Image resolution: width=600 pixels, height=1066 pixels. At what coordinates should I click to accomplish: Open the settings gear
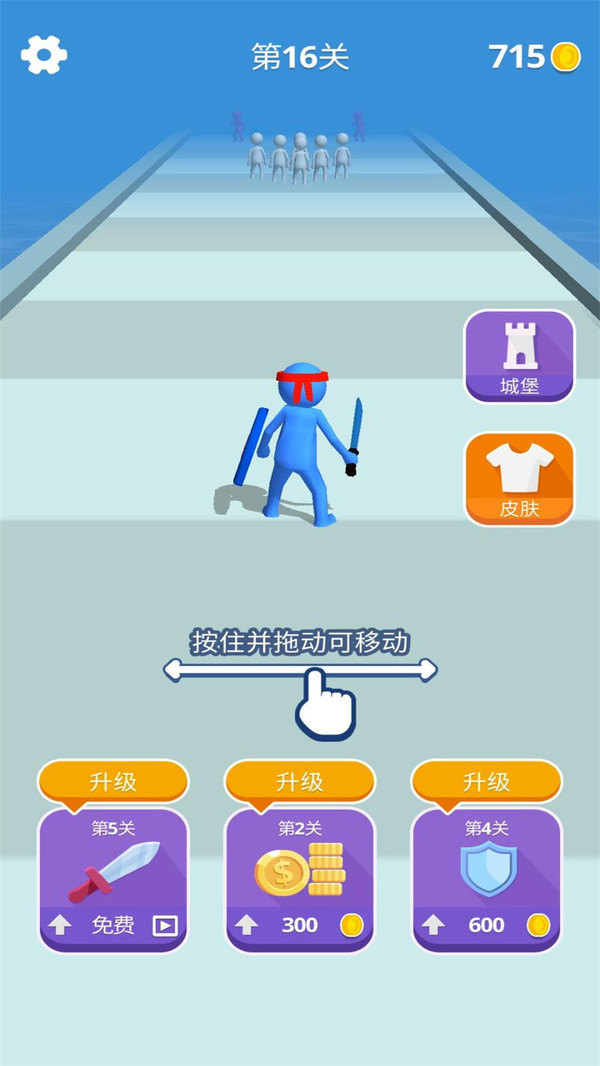pos(44,55)
